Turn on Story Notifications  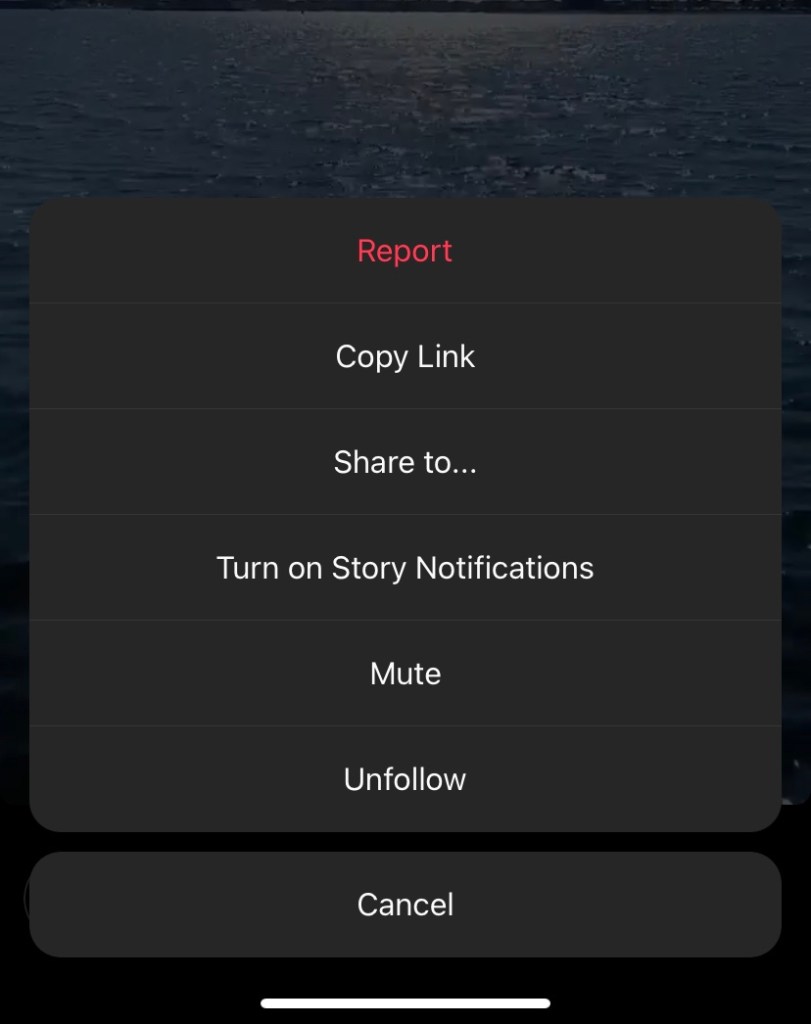[405, 568]
